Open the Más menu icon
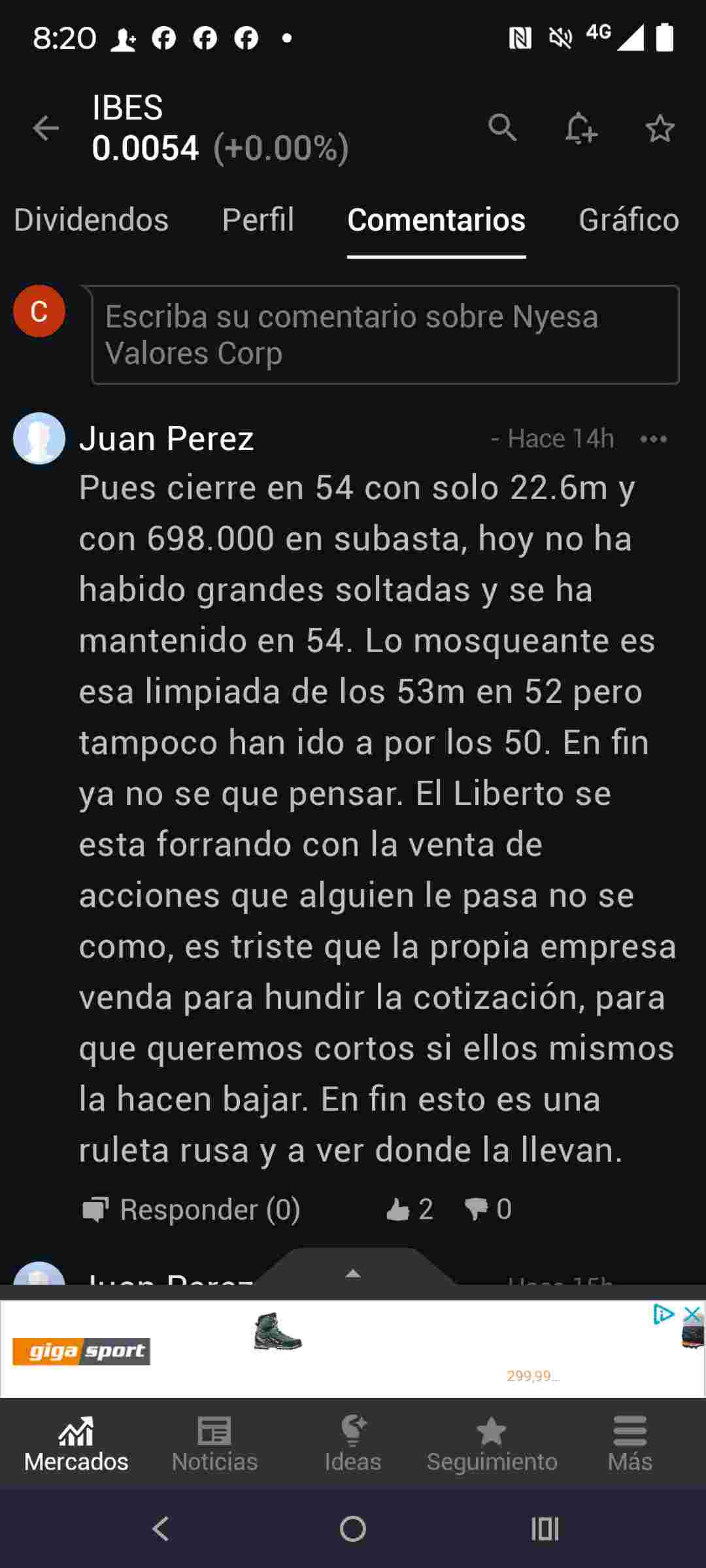 point(630,1429)
